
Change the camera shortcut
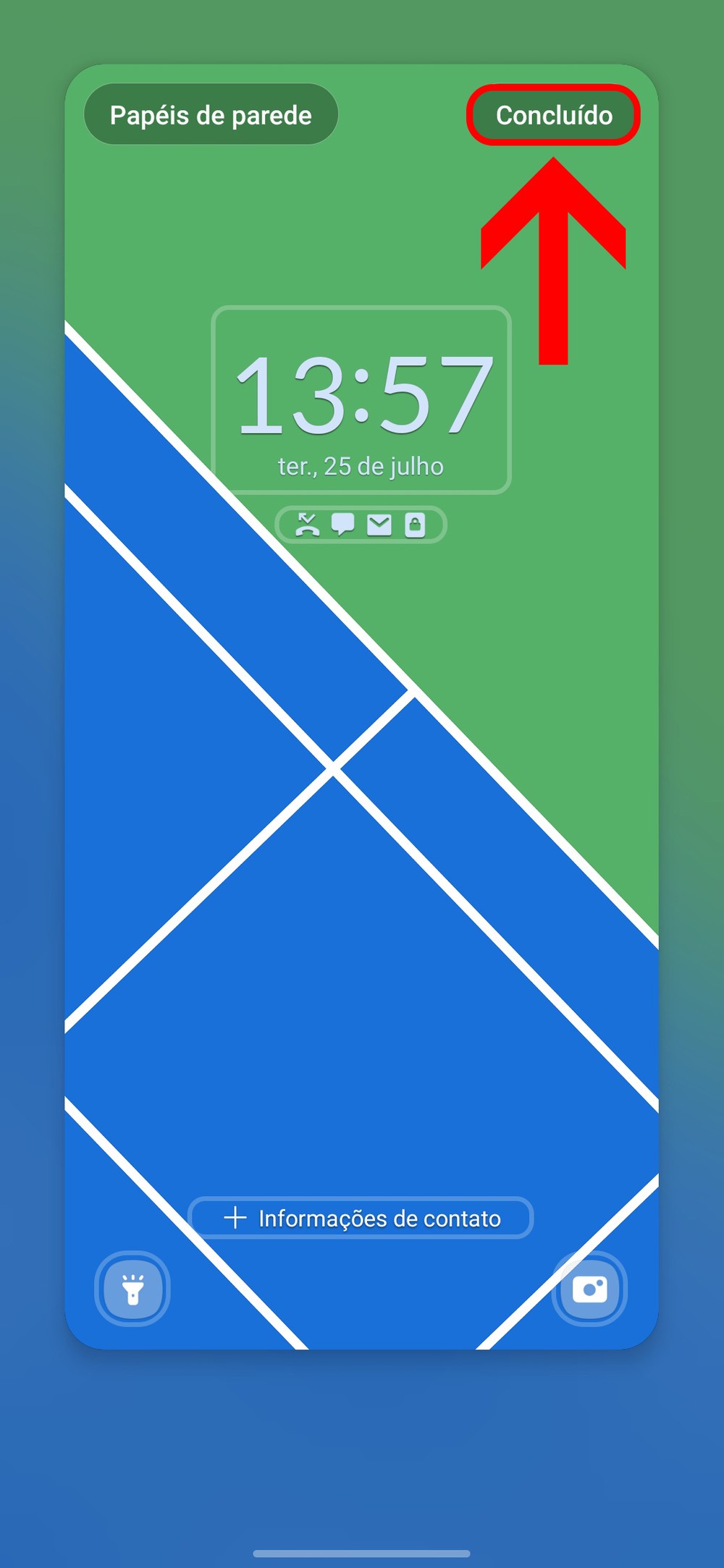[589, 1289]
